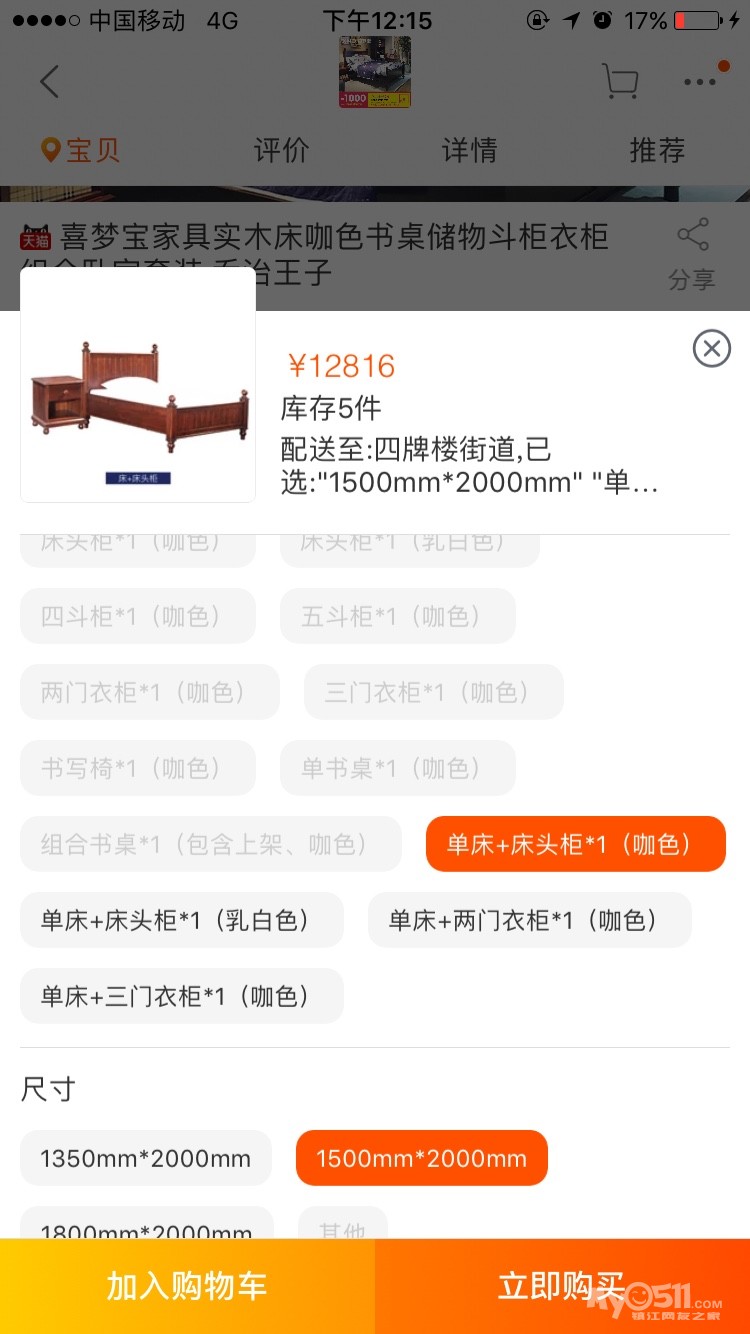Select the 单床+床头柜*1（乳白色） option
The height and width of the screenshot is (1334, 750).
tap(182, 920)
